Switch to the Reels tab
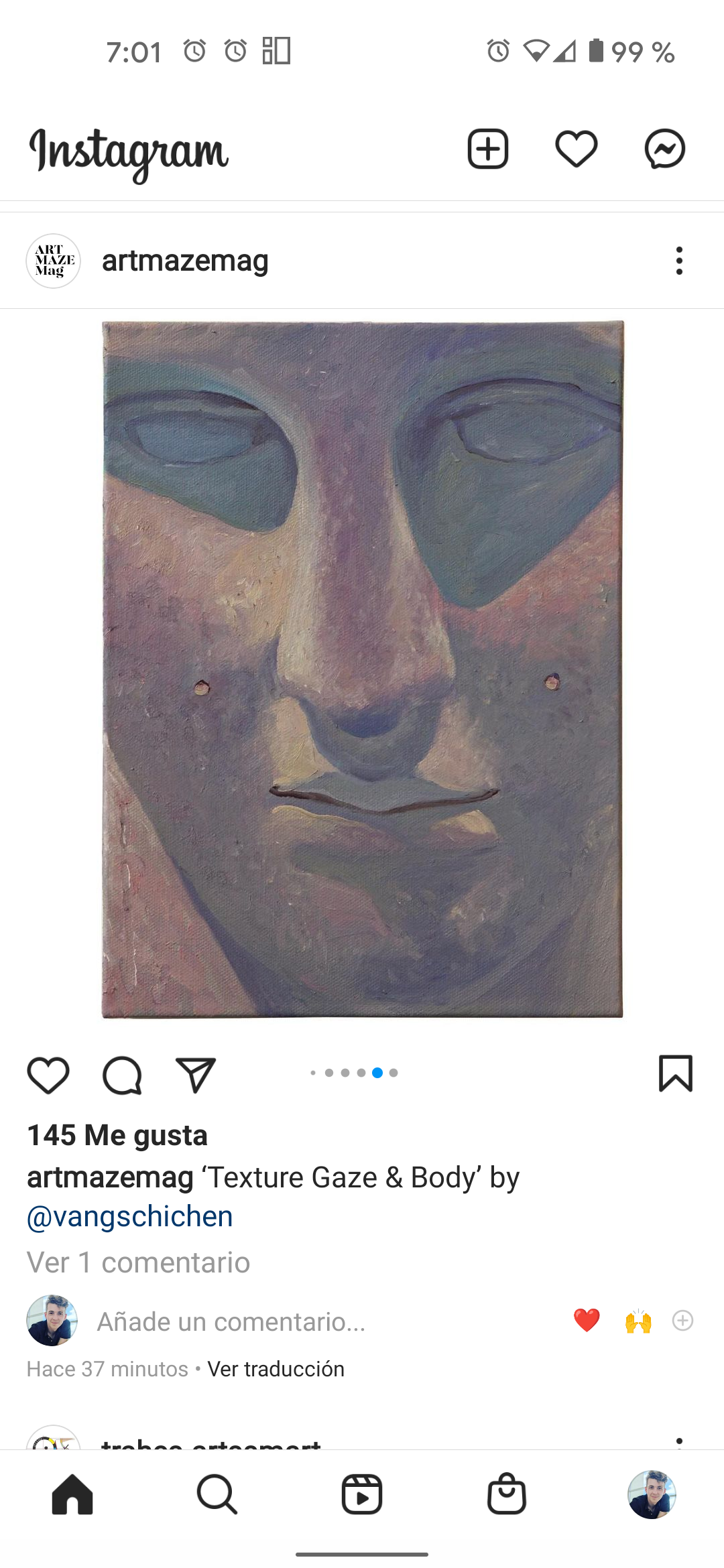This screenshot has width=724, height=1568. [362, 1494]
